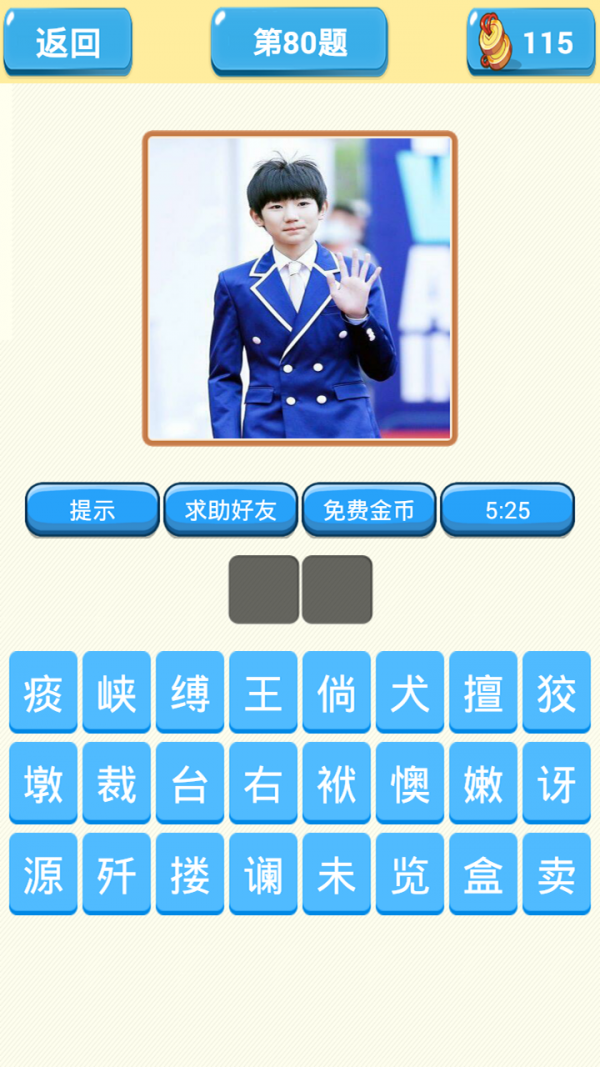Image resolution: width=600 pixels, height=1067 pixels.
Task: Pick the character 犬
Action: (x=410, y=693)
